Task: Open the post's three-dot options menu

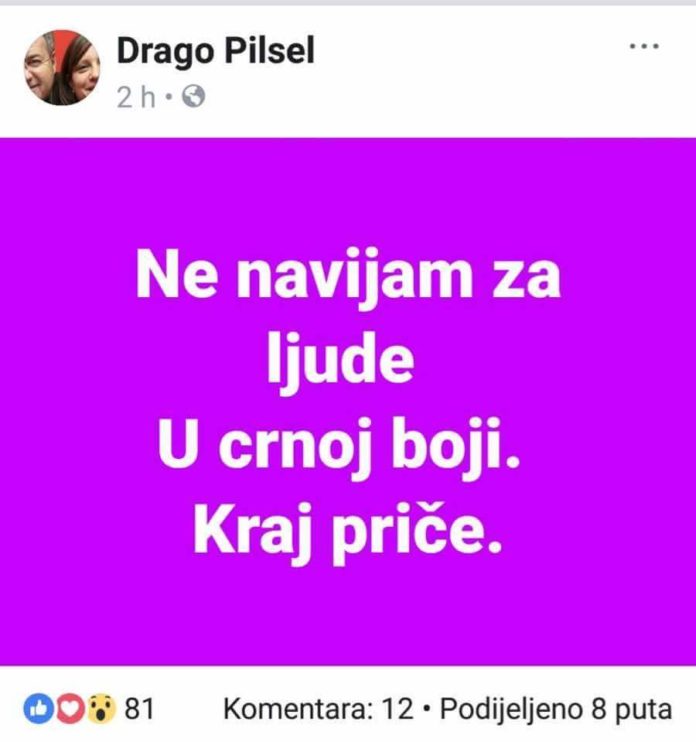Action: coord(641,47)
